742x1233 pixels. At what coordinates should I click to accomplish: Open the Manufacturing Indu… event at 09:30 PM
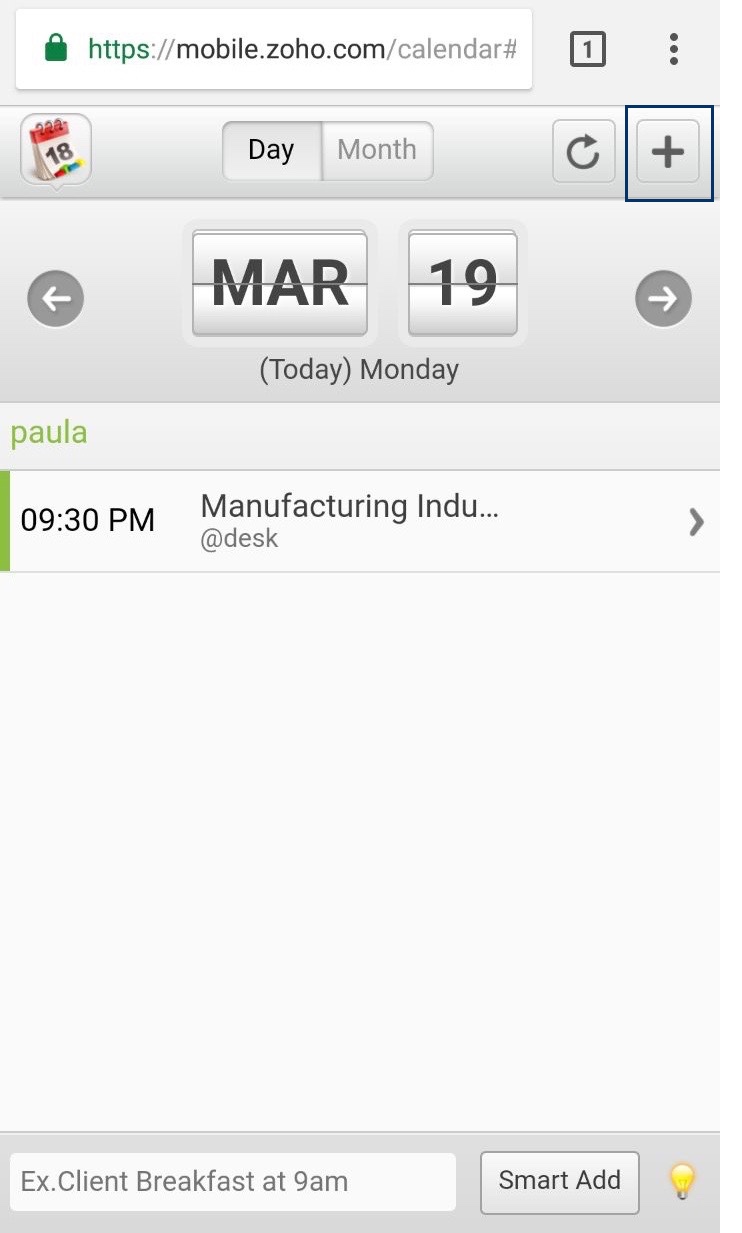(360, 521)
